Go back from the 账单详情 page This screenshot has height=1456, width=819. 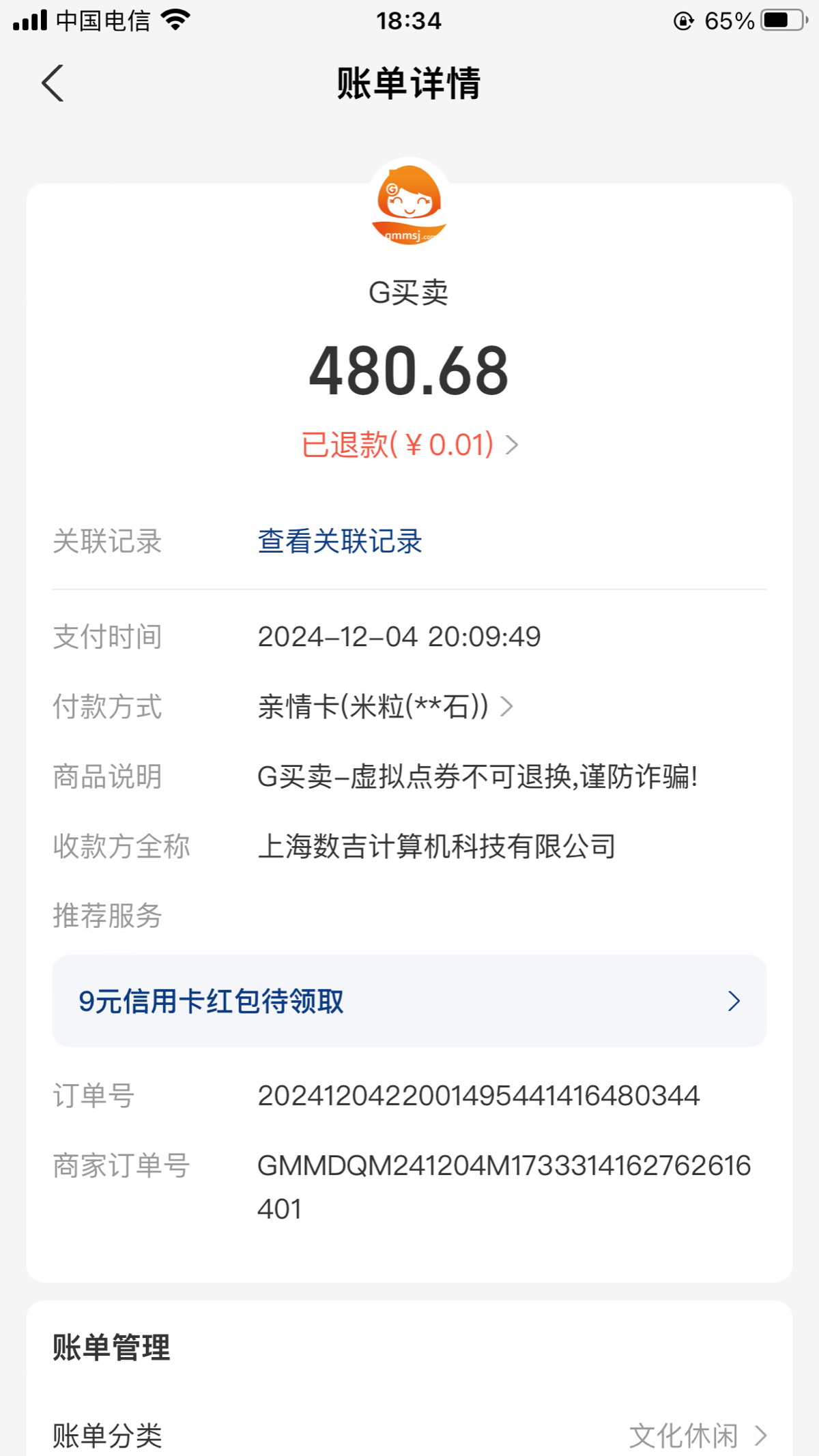coord(53,83)
